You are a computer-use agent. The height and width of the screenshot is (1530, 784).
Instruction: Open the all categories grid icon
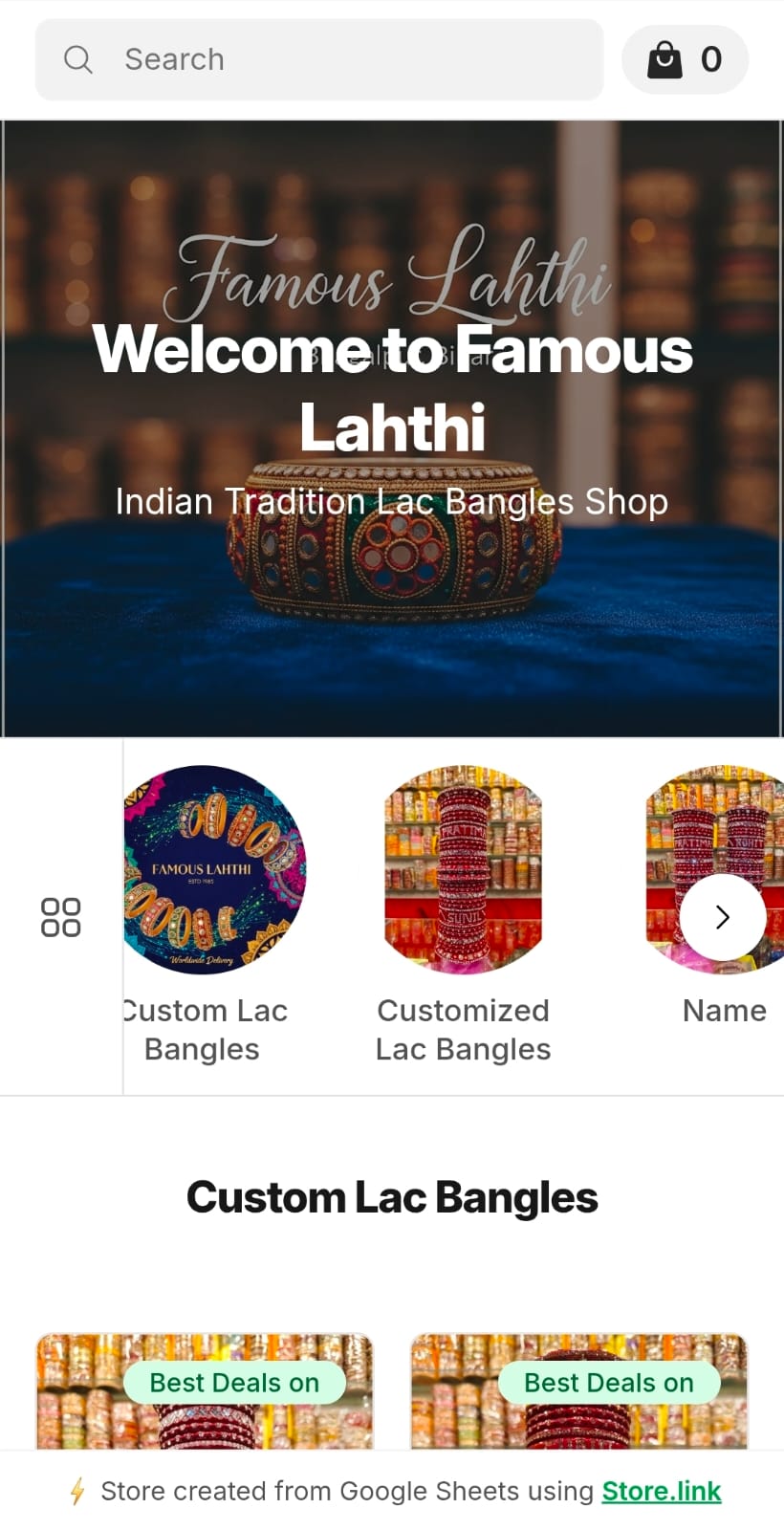61,917
